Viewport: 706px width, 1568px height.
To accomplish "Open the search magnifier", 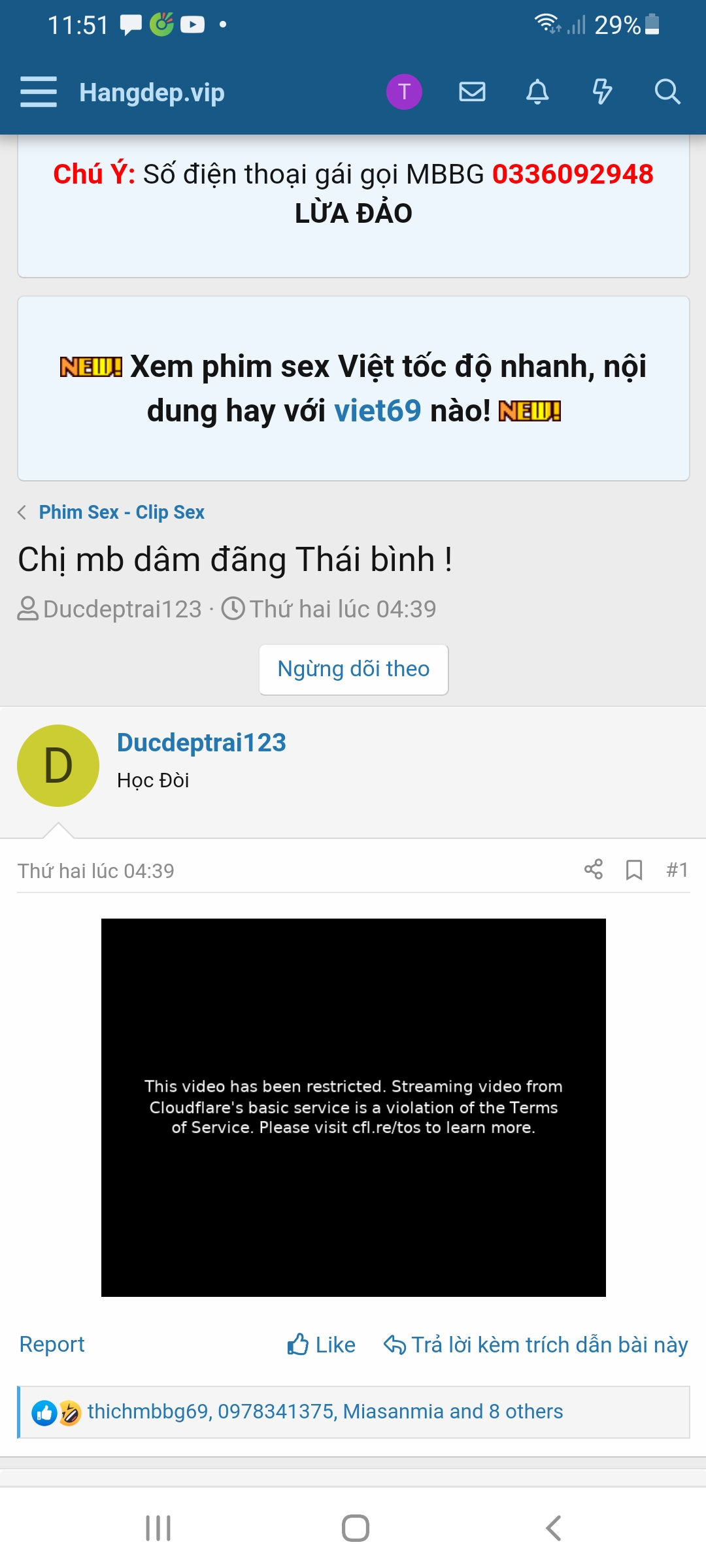I will tap(667, 91).
